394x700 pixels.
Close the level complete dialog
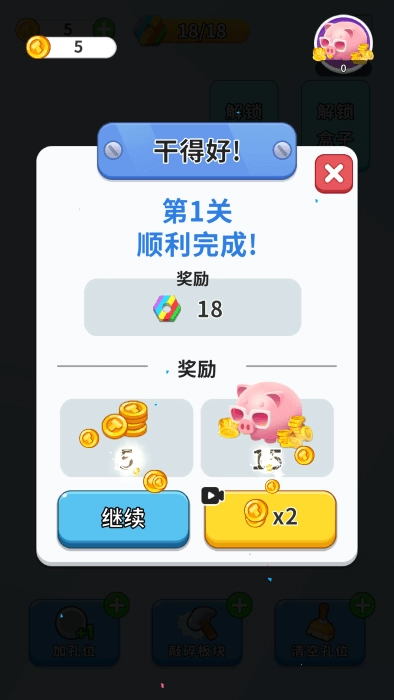pyautogui.click(x=334, y=174)
